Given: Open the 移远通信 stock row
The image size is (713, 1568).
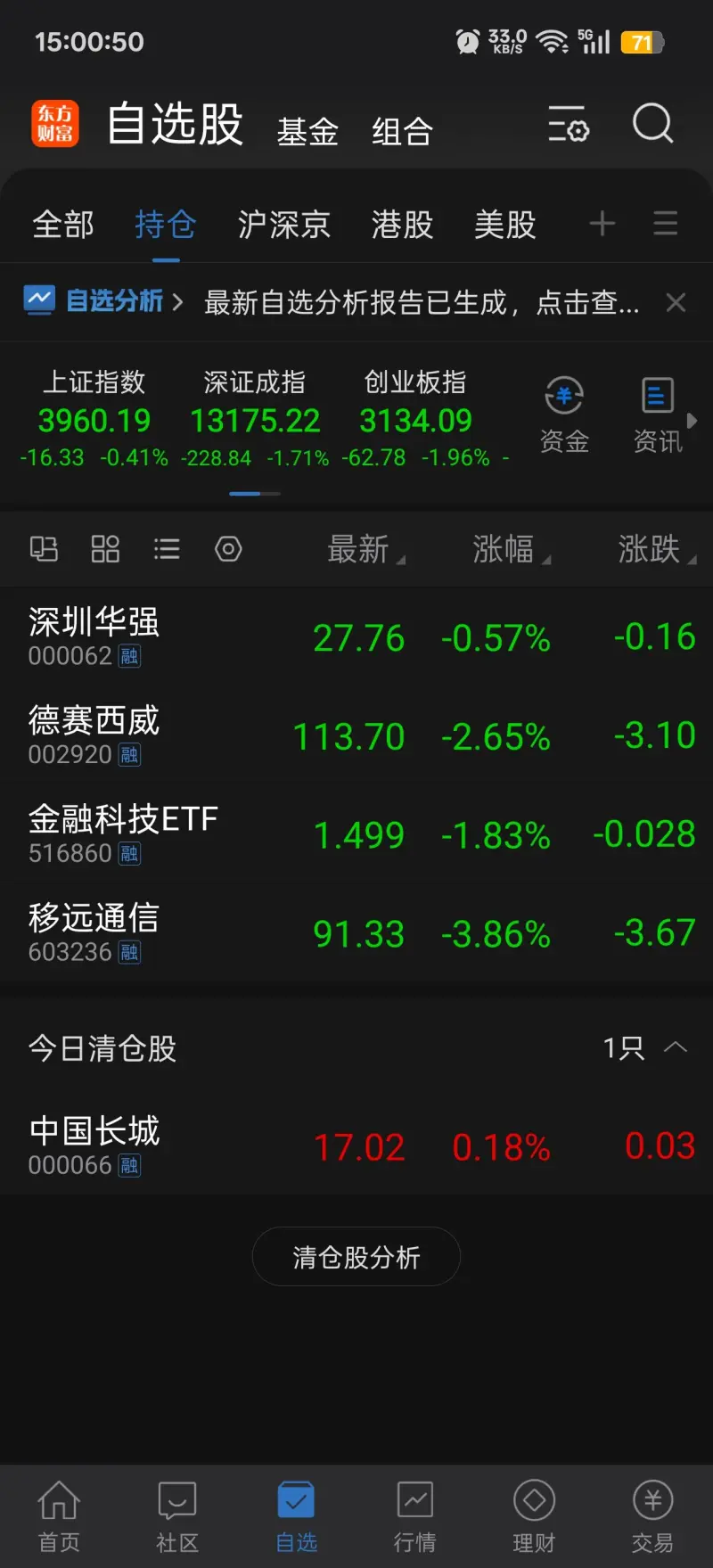Looking at the screenshot, I should tap(356, 932).
